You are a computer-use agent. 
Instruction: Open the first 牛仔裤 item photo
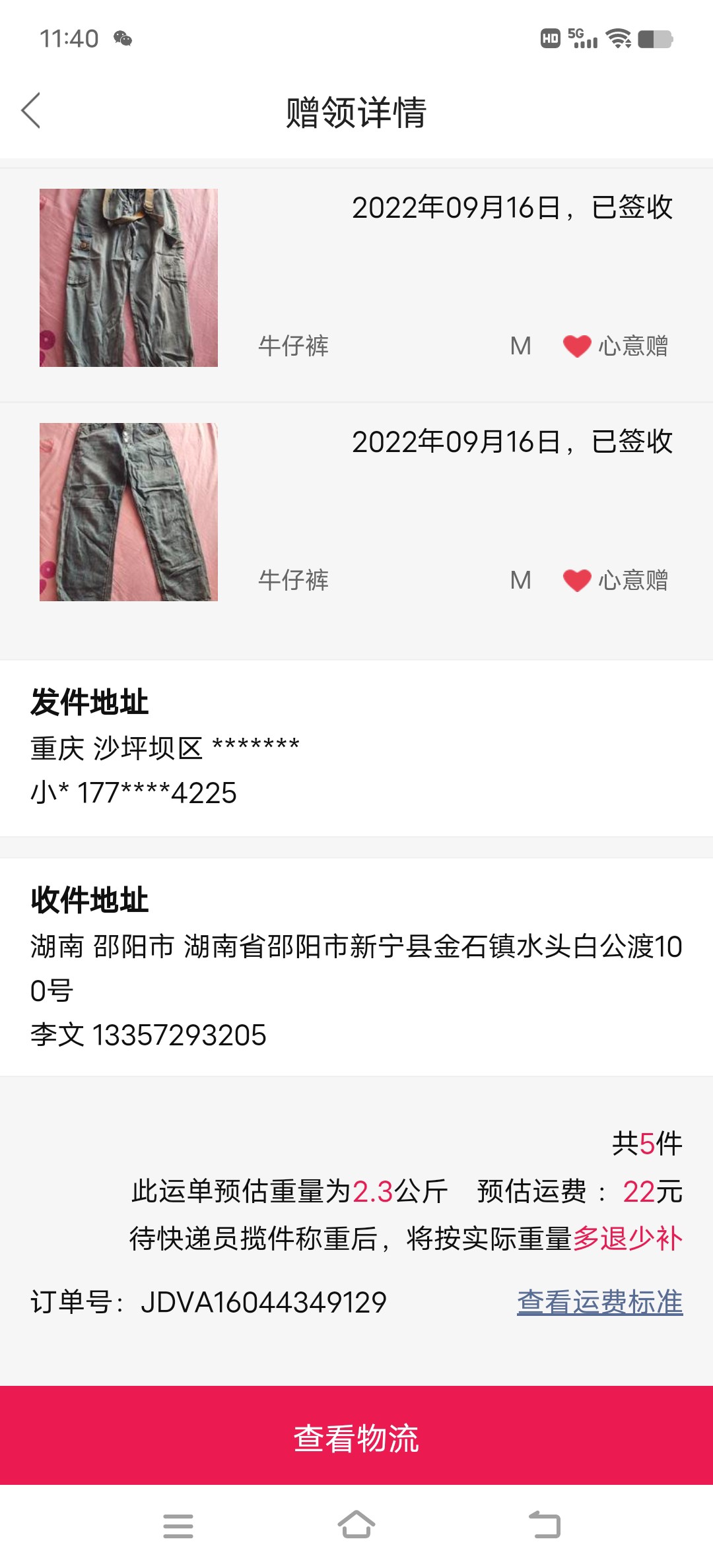point(129,278)
